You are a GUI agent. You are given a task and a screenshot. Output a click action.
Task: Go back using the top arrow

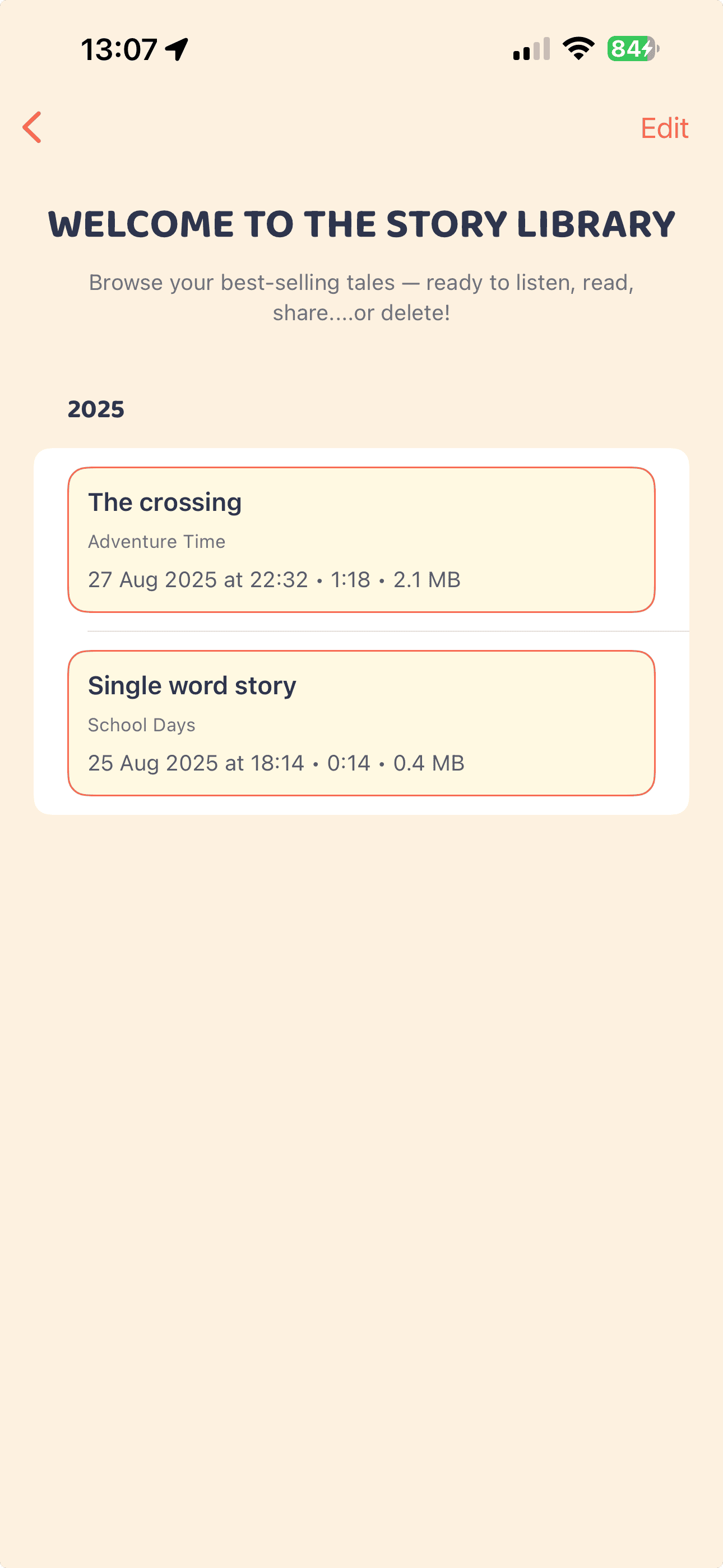pos(33,127)
